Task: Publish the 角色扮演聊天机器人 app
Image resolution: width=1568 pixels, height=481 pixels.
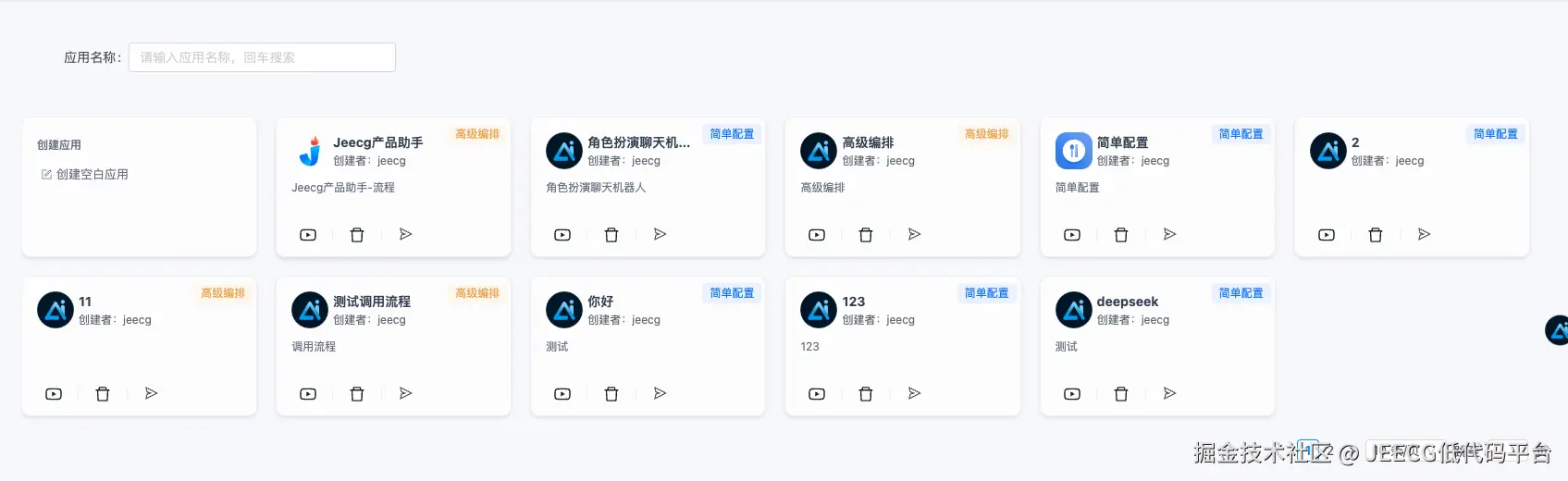Action: point(660,234)
